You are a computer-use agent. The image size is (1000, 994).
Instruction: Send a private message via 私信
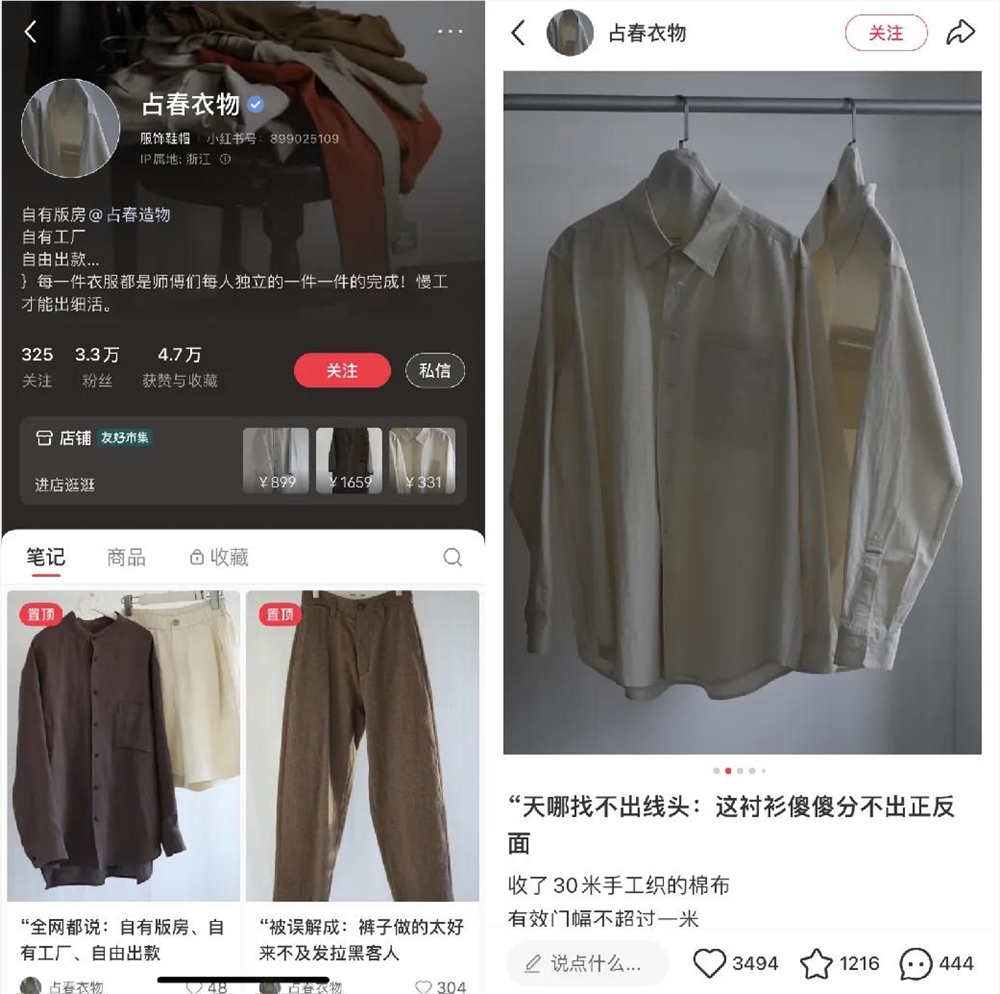[435, 370]
